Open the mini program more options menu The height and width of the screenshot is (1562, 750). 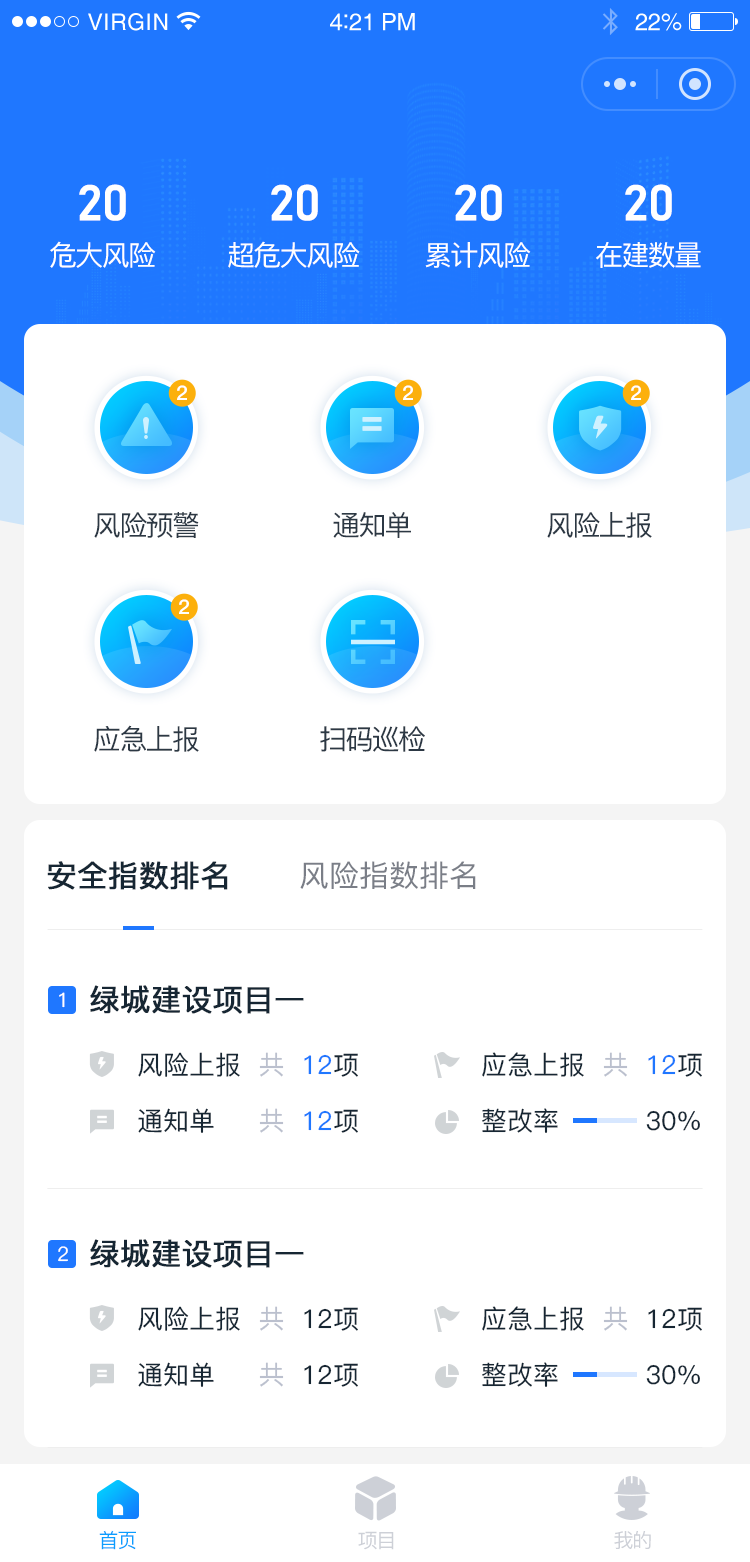coord(620,84)
